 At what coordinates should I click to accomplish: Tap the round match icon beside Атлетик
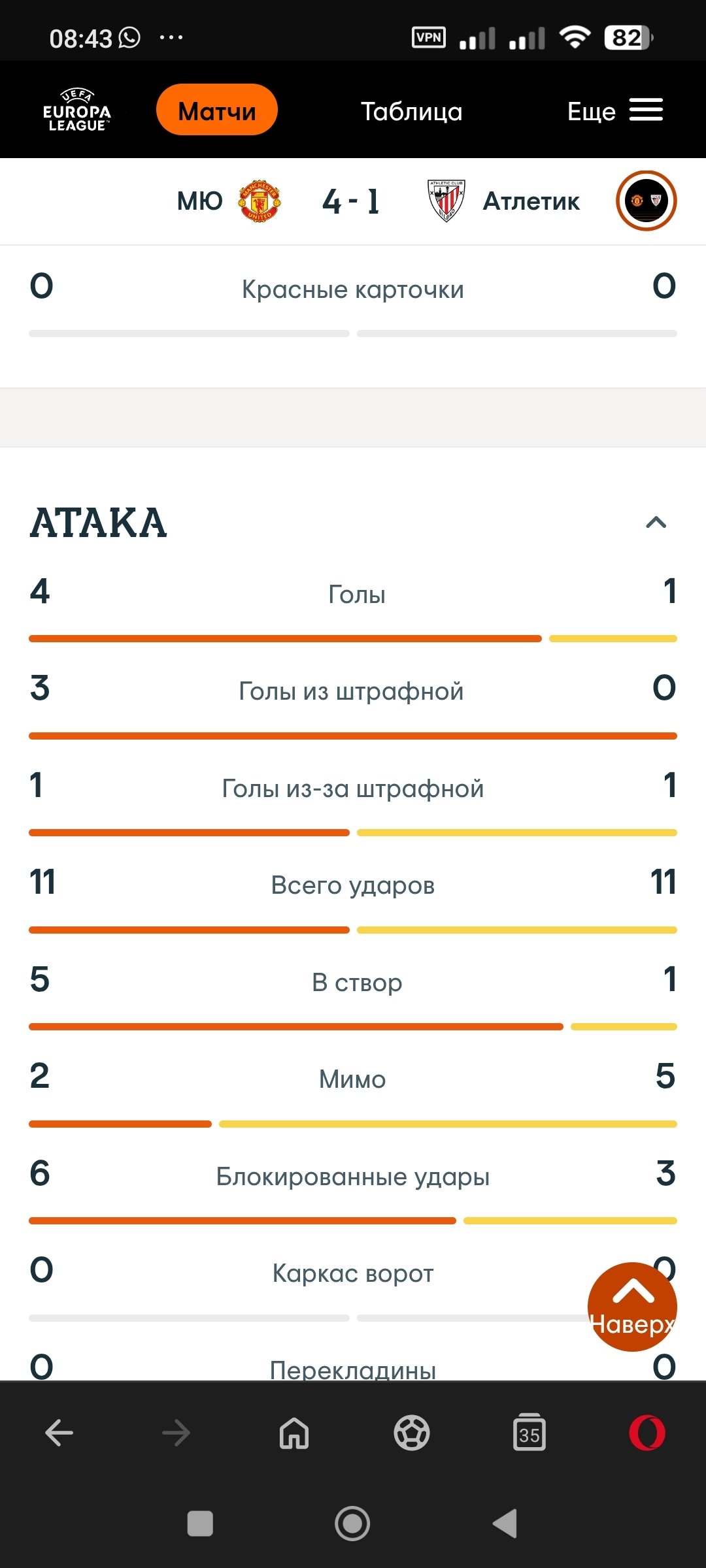click(x=646, y=201)
